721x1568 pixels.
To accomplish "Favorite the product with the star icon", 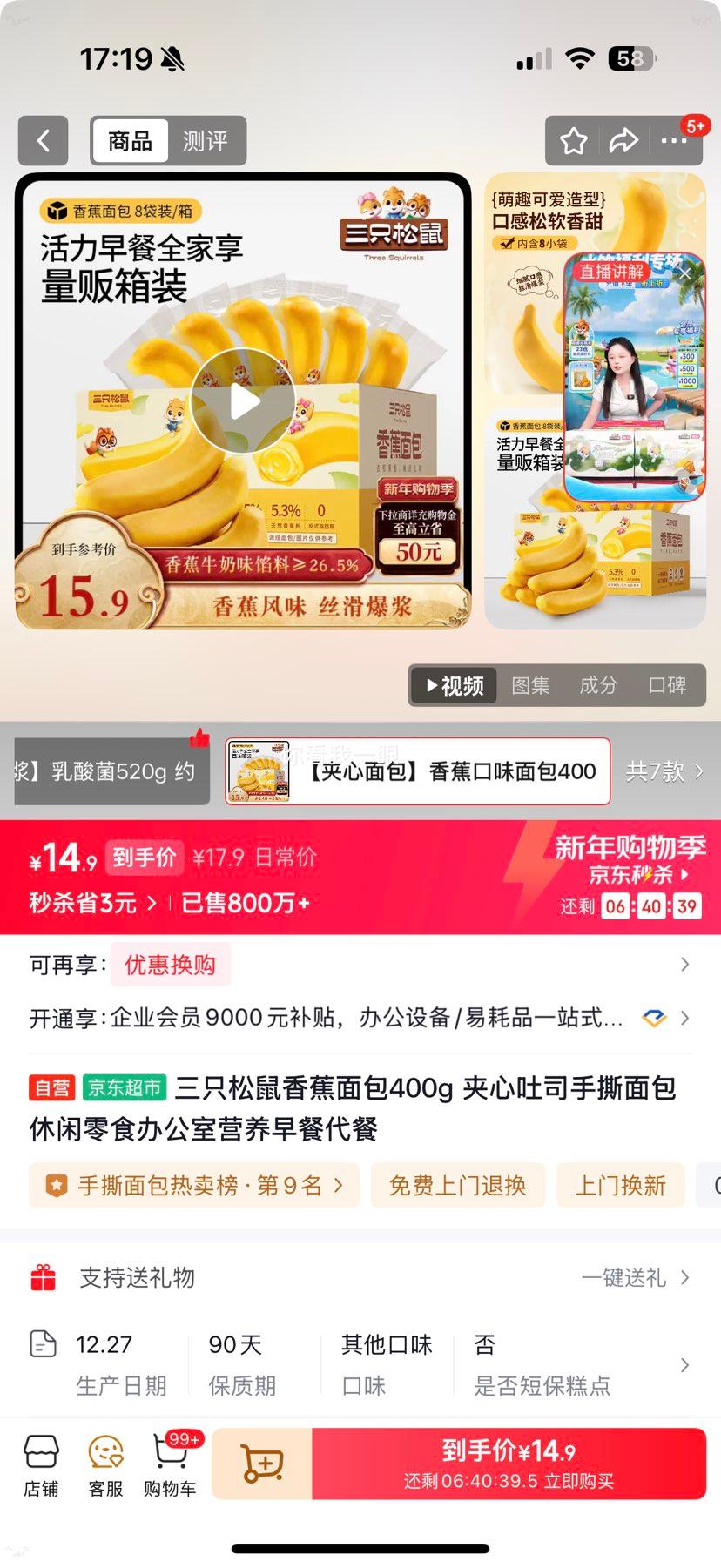I will (x=573, y=141).
